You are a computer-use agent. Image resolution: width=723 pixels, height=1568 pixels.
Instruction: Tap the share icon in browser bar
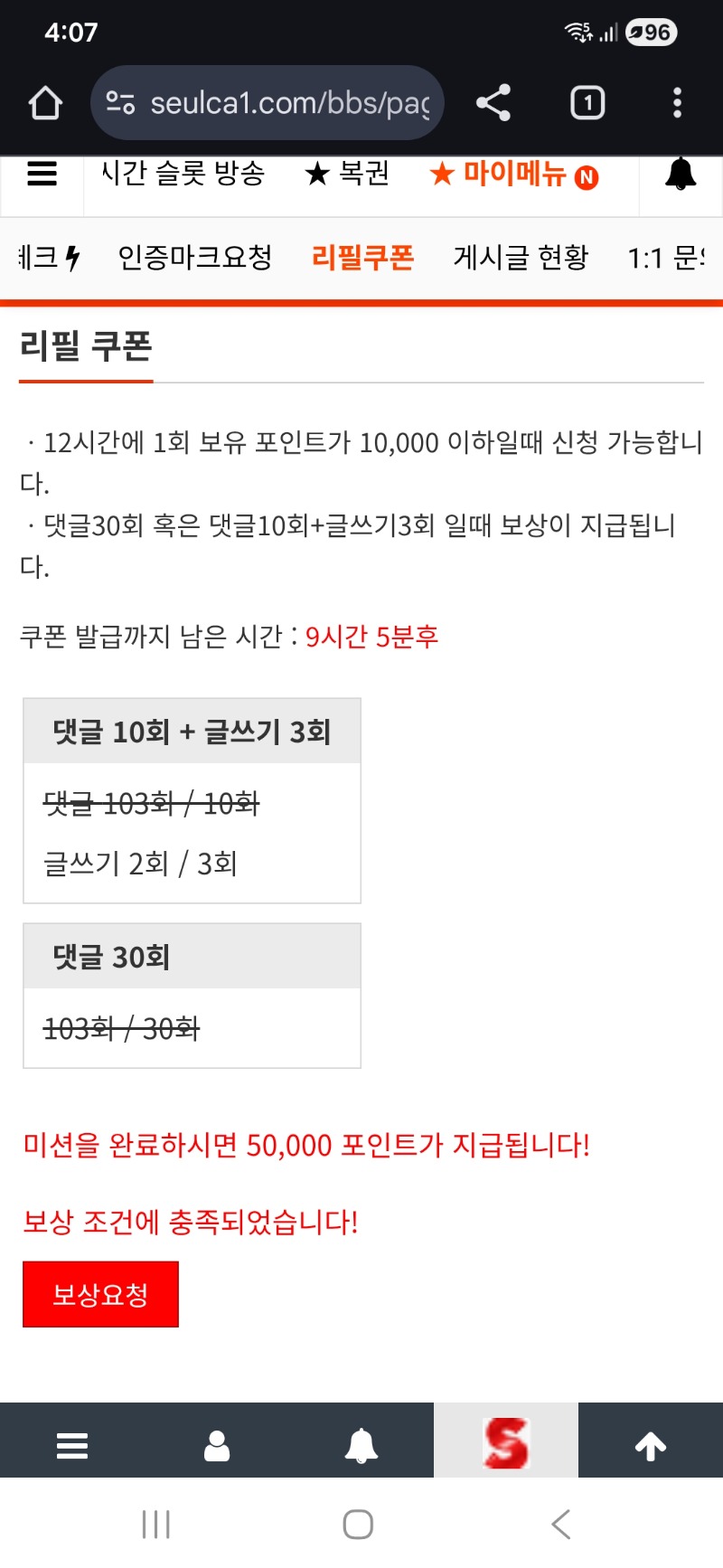click(x=493, y=102)
